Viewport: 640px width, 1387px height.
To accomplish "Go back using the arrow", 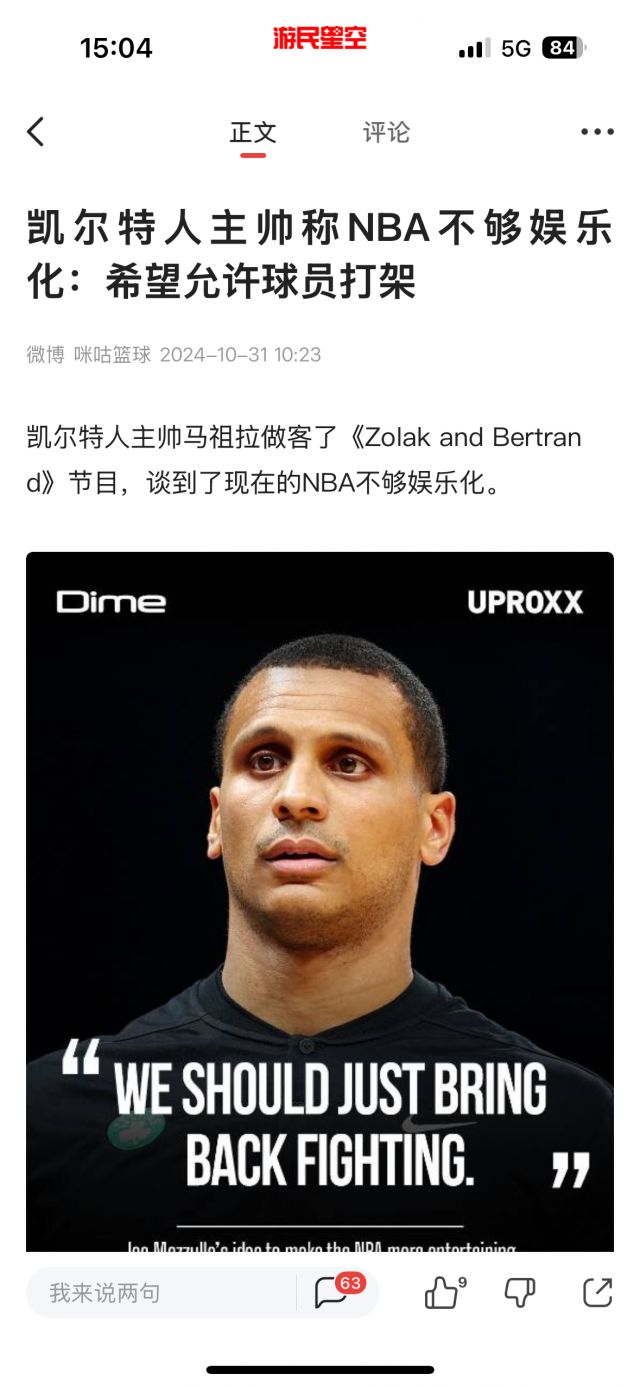I will (36, 132).
